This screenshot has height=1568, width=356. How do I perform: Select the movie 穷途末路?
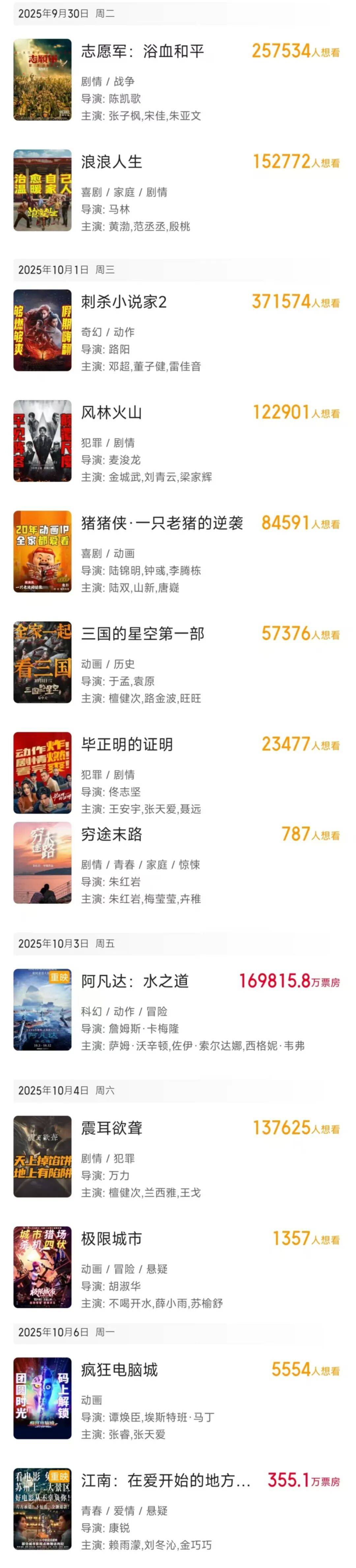pyautogui.click(x=111, y=835)
